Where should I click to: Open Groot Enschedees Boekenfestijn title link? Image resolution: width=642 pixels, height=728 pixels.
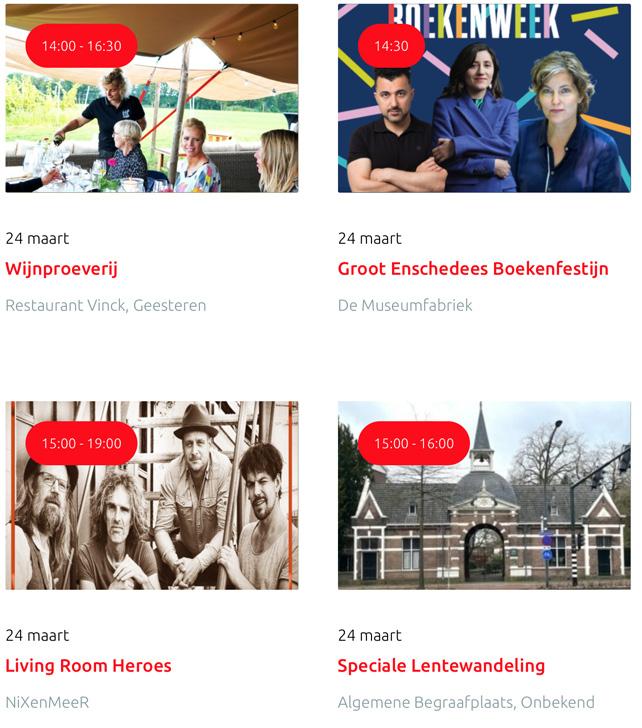472,269
